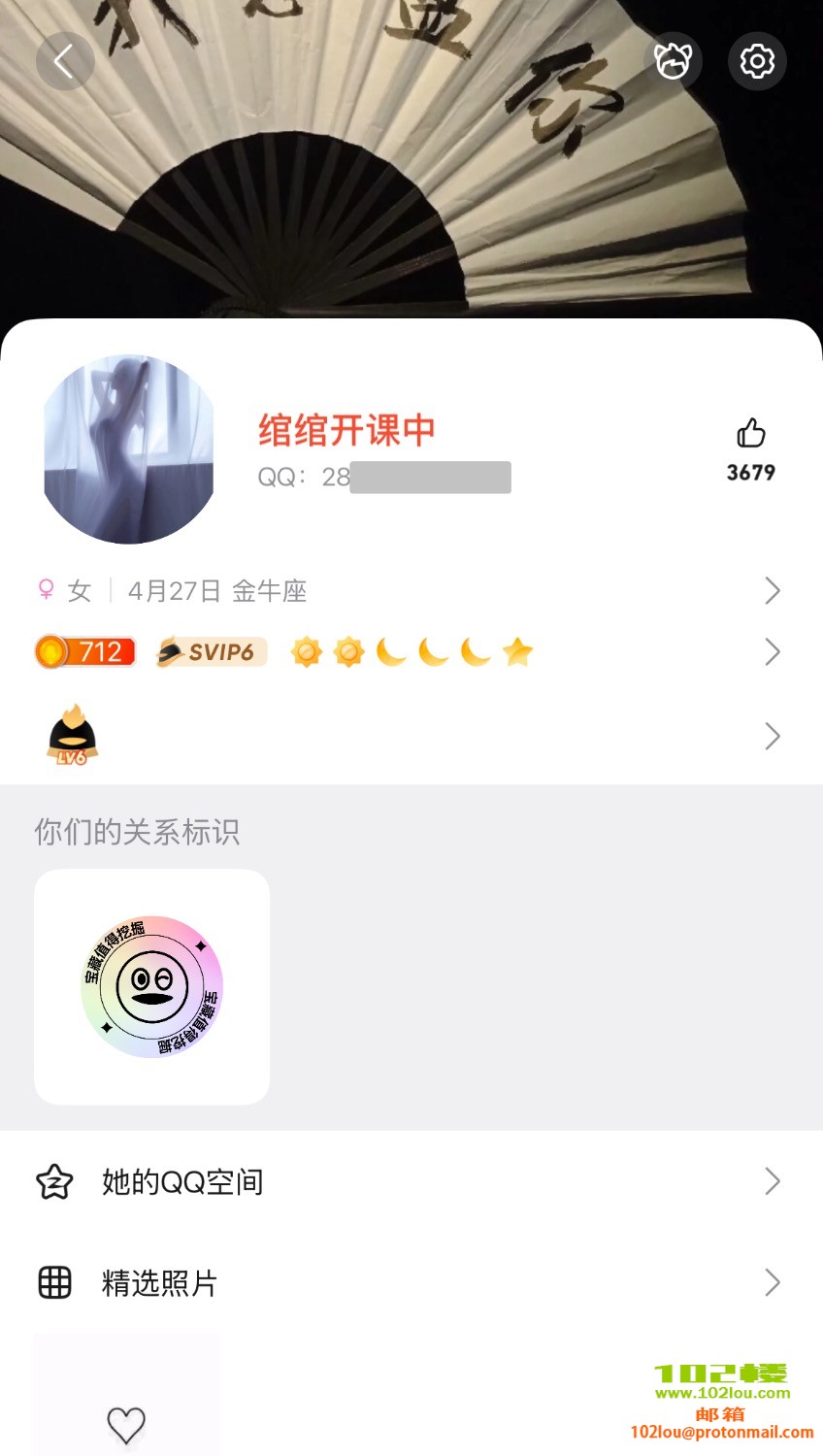
Task: Open the relationship badge card
Action: [152, 986]
